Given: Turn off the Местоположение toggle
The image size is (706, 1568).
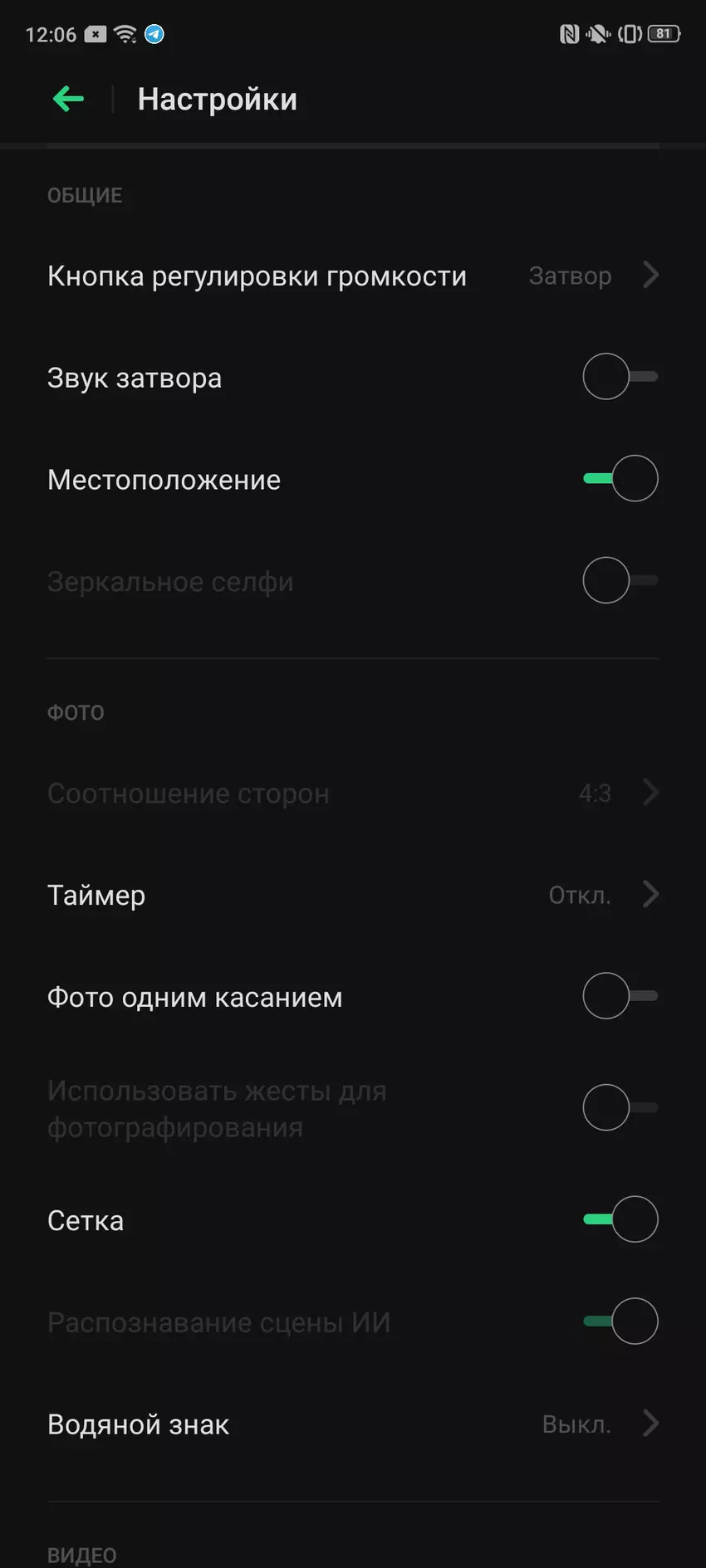Looking at the screenshot, I should 620,479.
